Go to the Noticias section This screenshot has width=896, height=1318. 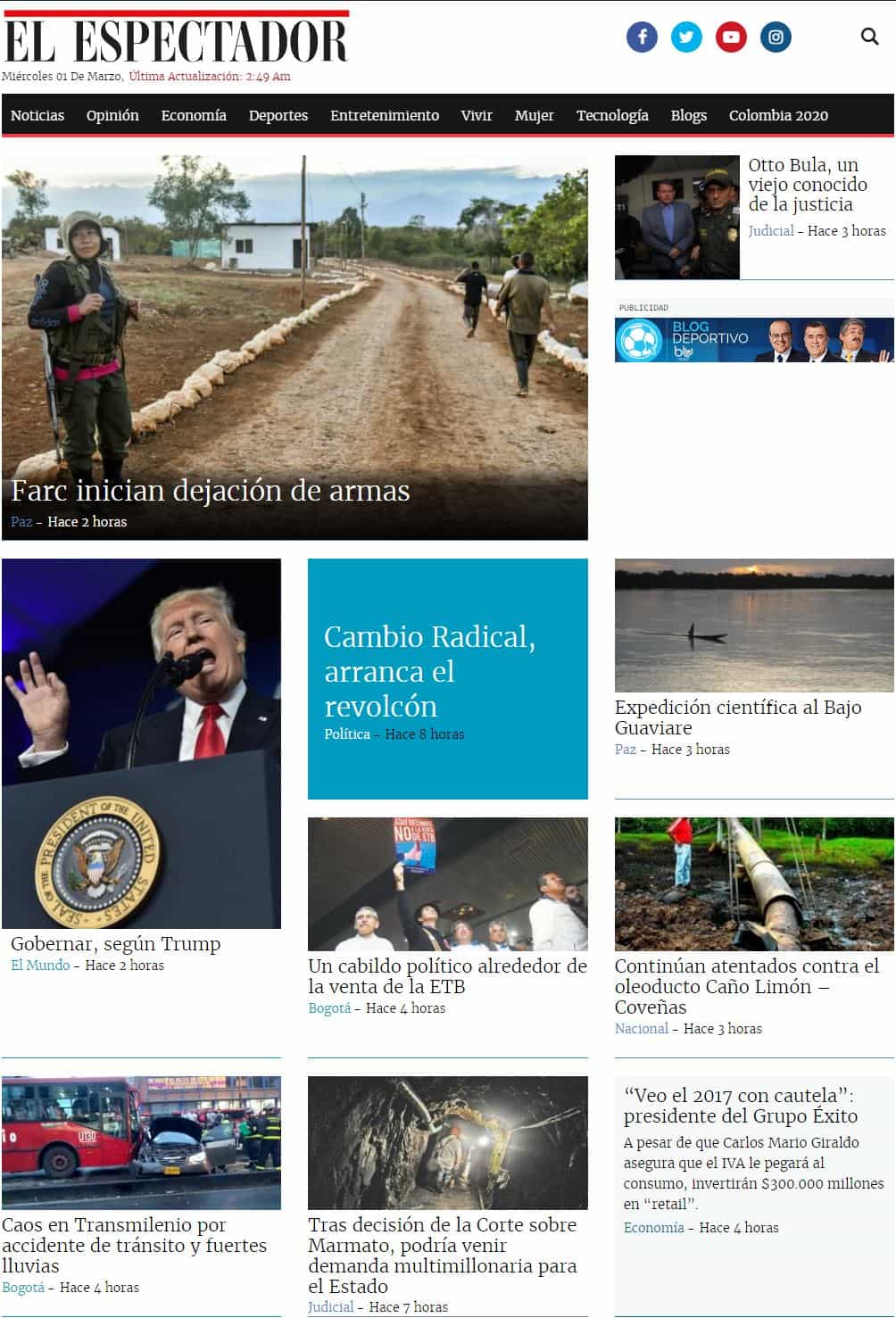point(37,115)
